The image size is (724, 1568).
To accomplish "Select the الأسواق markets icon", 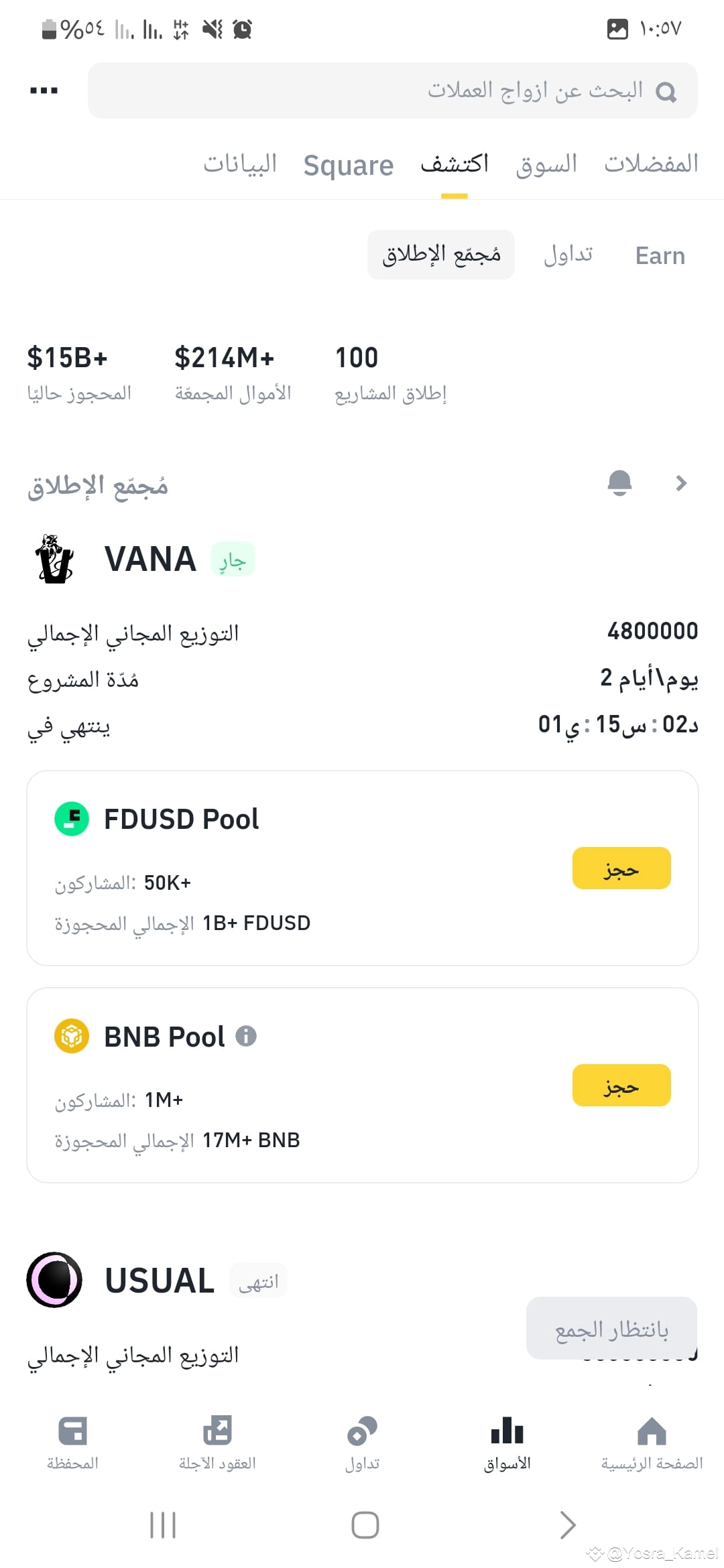I will (506, 1431).
